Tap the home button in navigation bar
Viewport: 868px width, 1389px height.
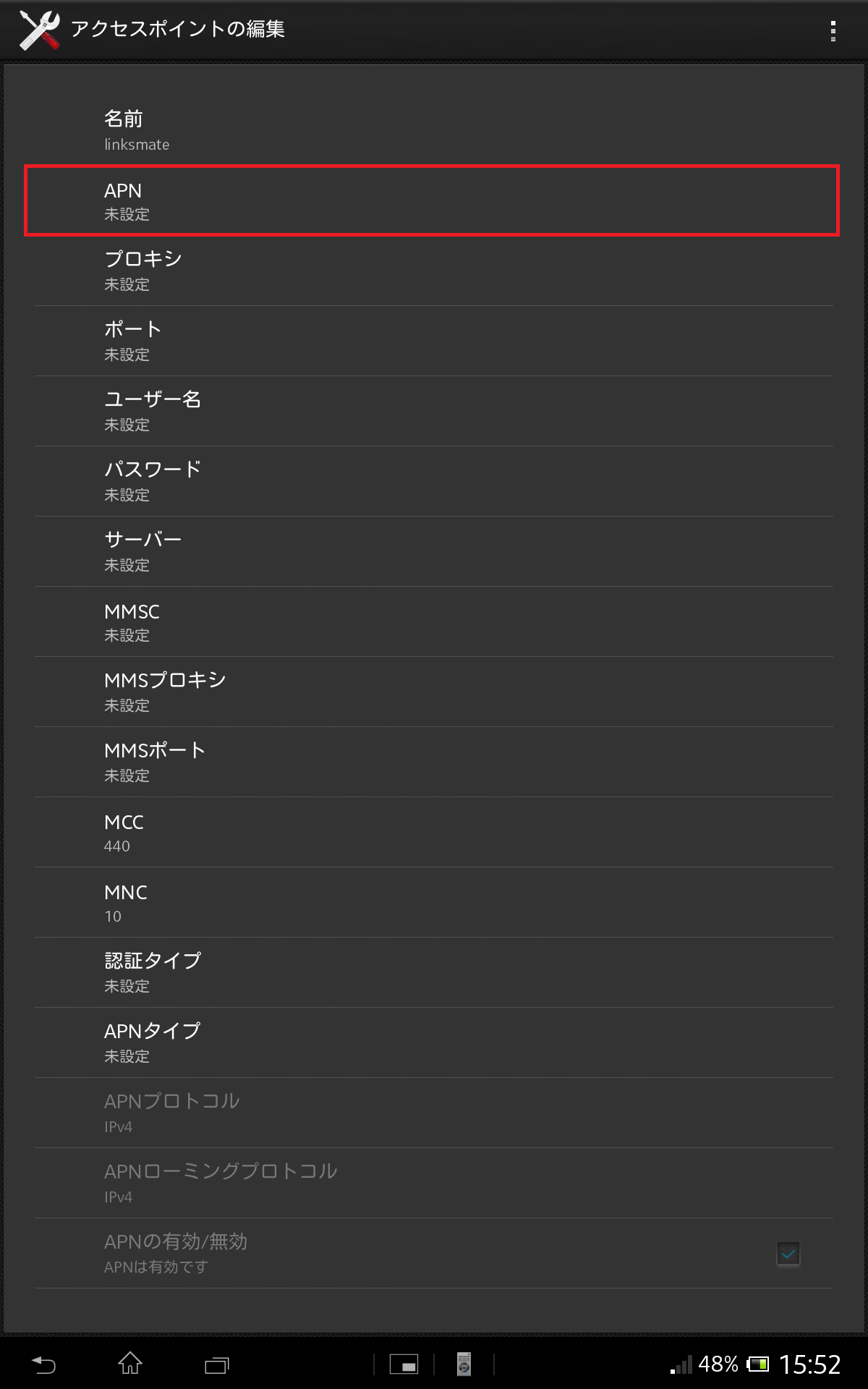click(x=130, y=1364)
